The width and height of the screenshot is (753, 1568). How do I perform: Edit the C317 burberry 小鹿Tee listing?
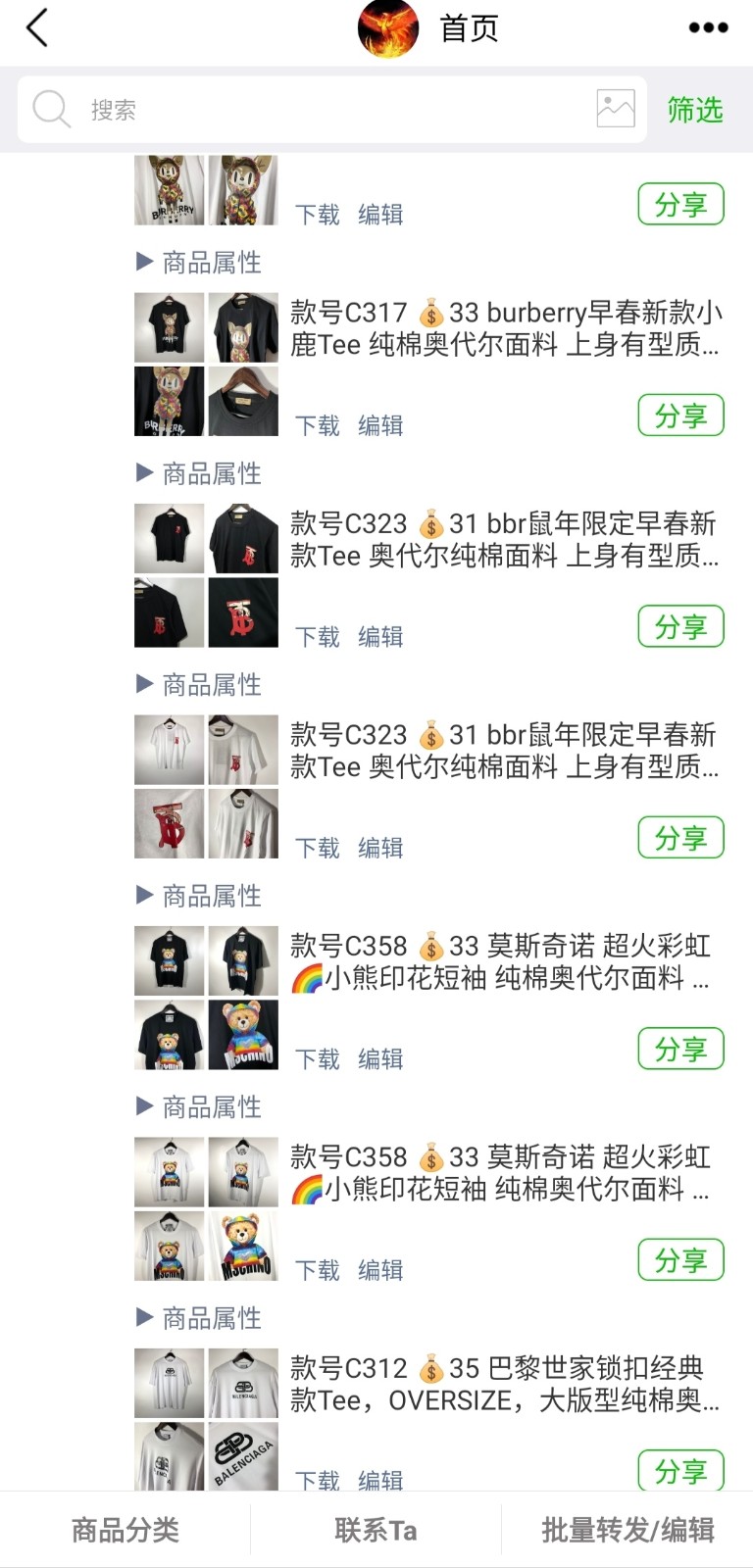point(380,425)
